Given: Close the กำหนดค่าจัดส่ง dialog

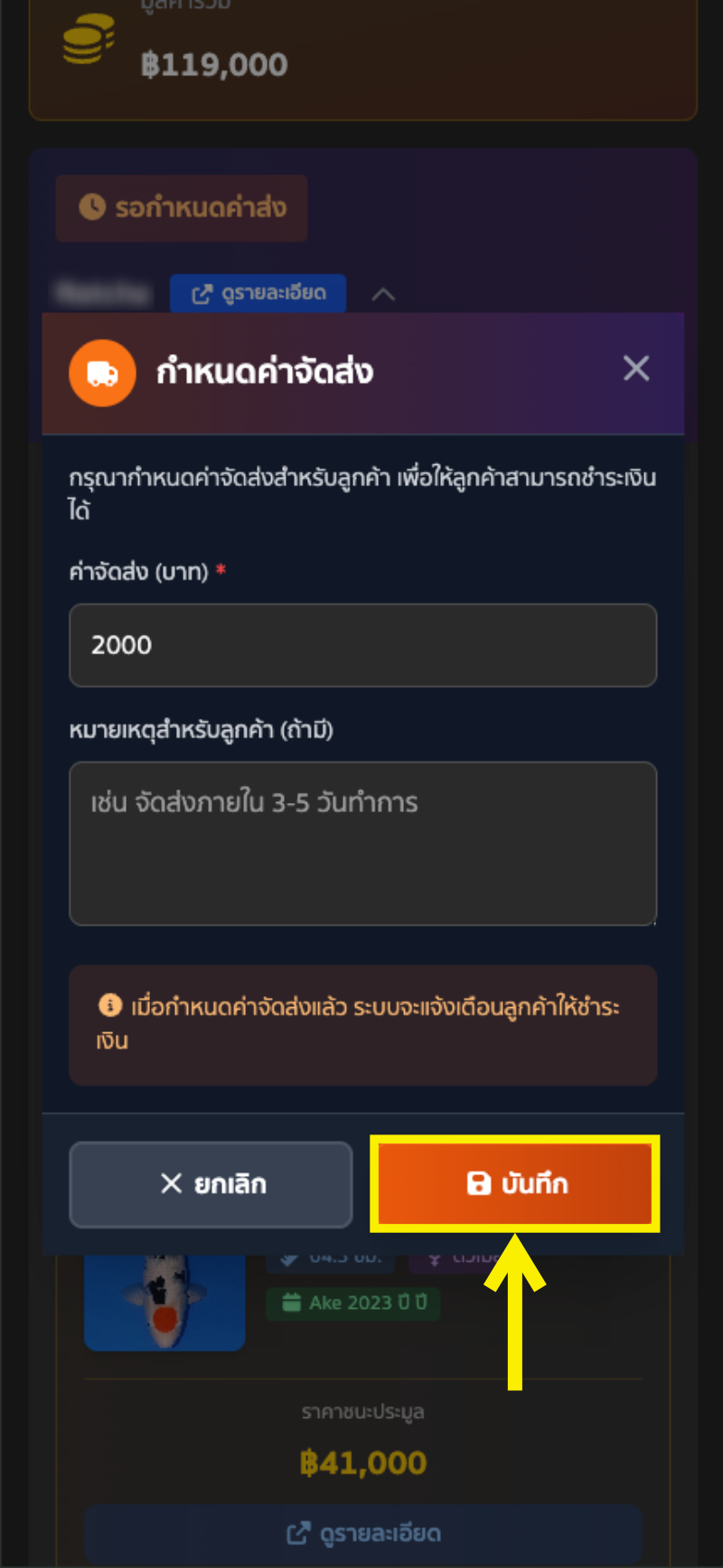Looking at the screenshot, I should click(636, 369).
